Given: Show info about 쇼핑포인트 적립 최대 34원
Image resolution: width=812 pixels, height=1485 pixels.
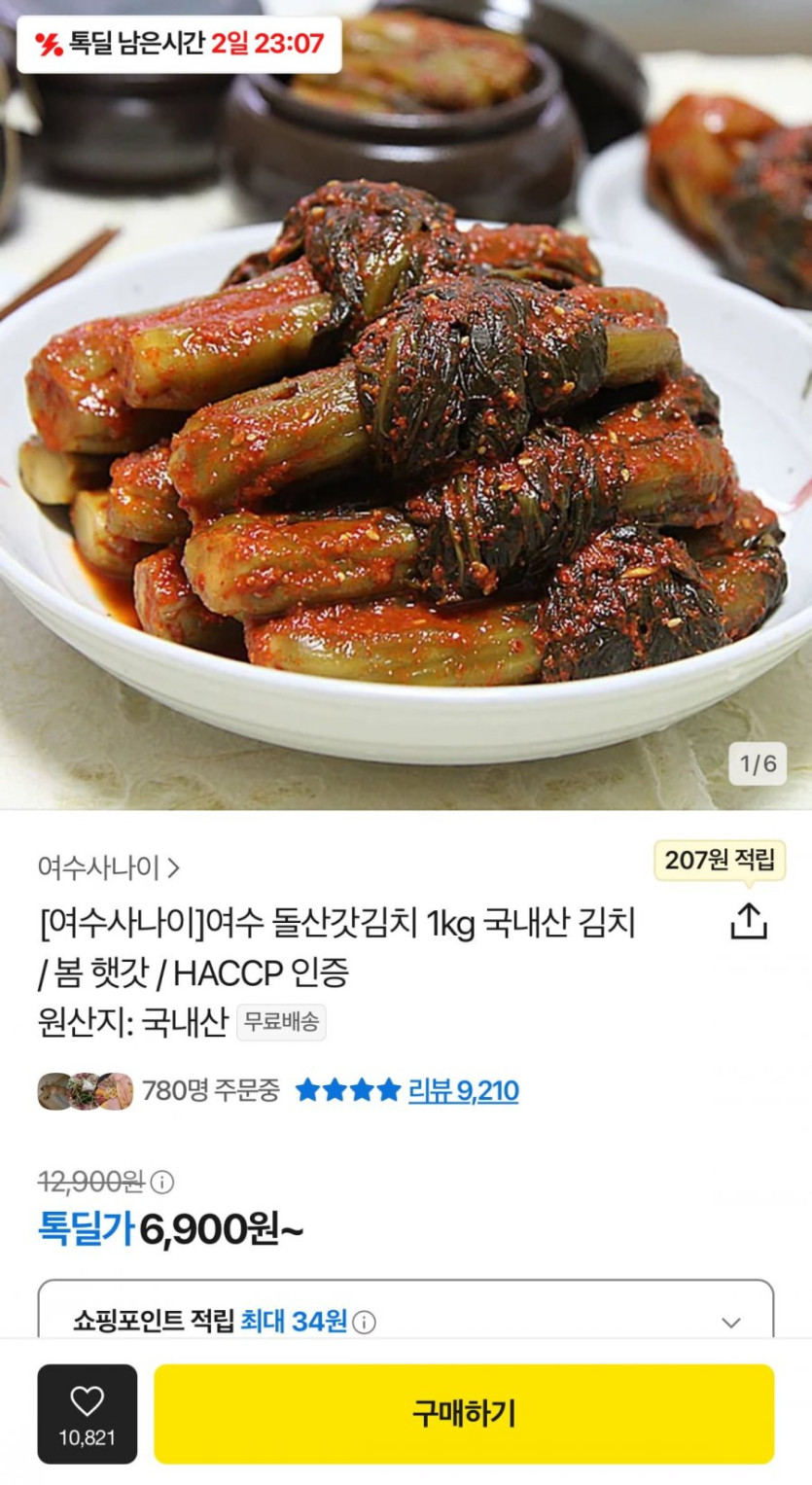Looking at the screenshot, I should coord(364,1323).
